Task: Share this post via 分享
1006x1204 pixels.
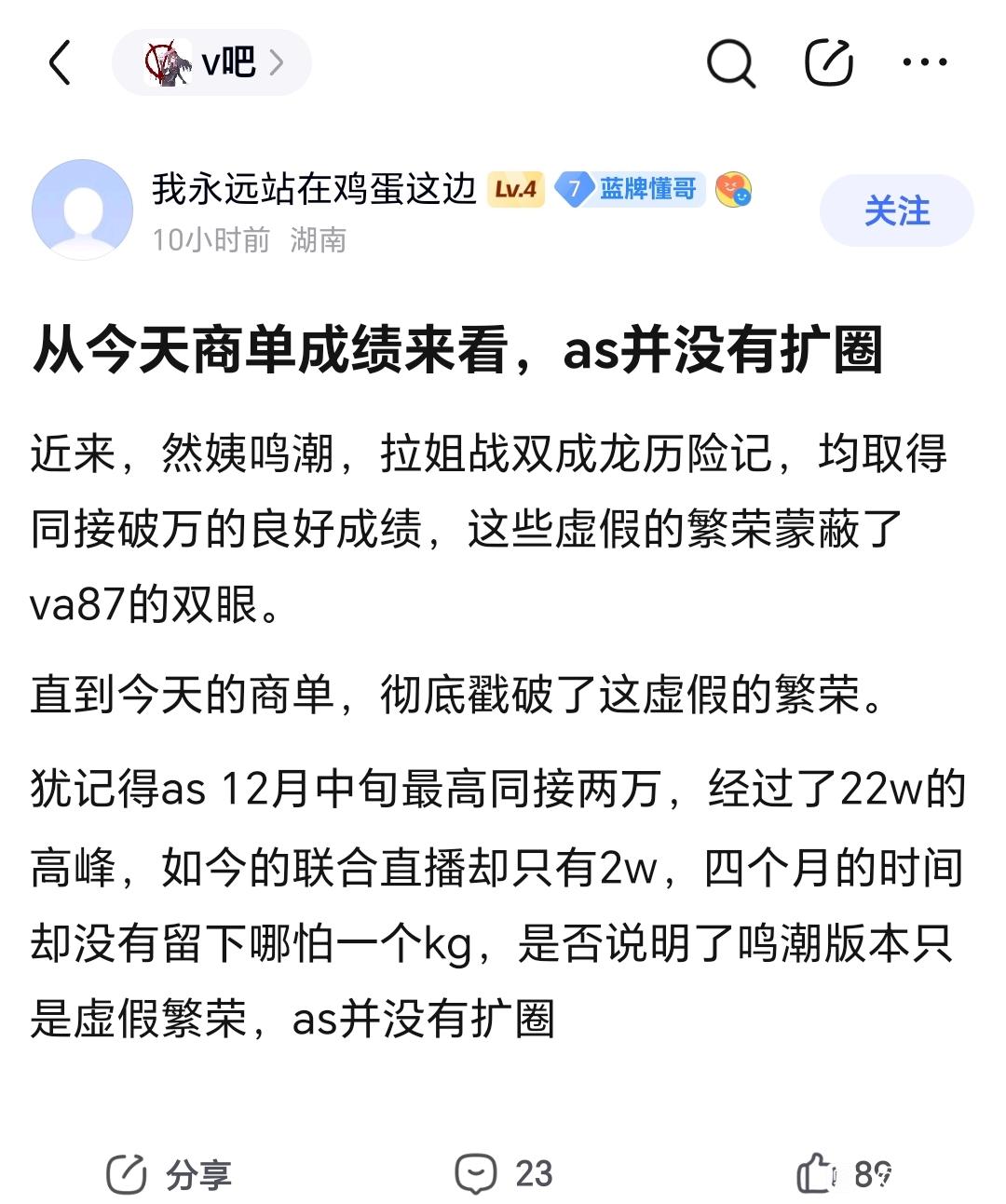Action: (x=169, y=1174)
